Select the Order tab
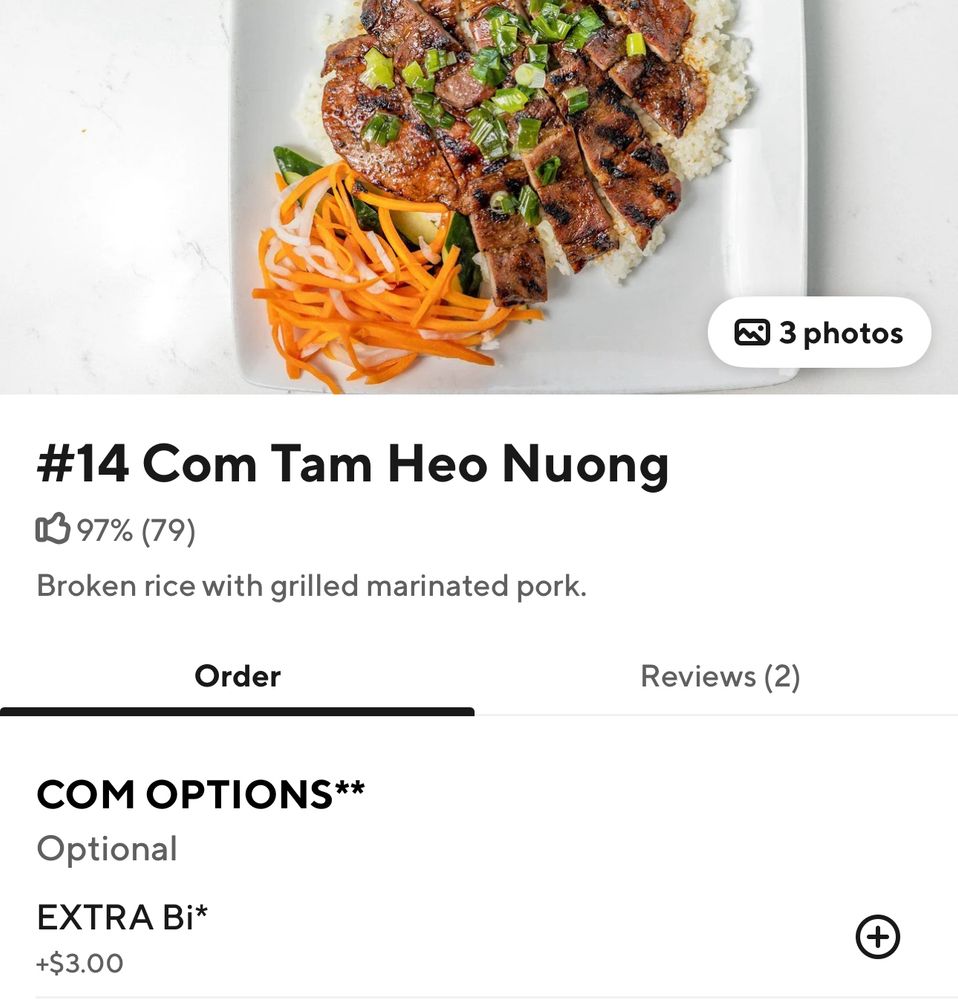 [x=238, y=676]
